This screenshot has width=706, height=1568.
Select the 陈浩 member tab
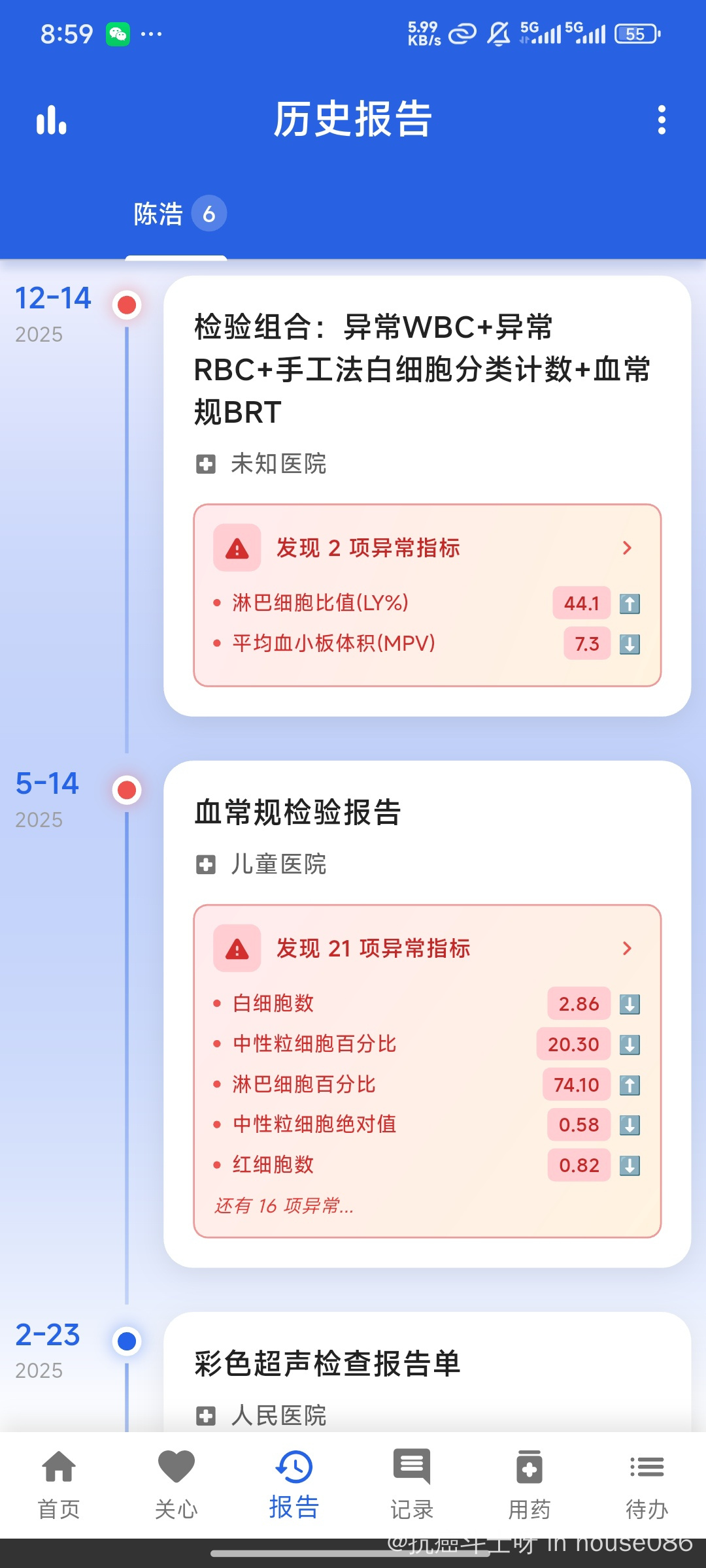(176, 214)
